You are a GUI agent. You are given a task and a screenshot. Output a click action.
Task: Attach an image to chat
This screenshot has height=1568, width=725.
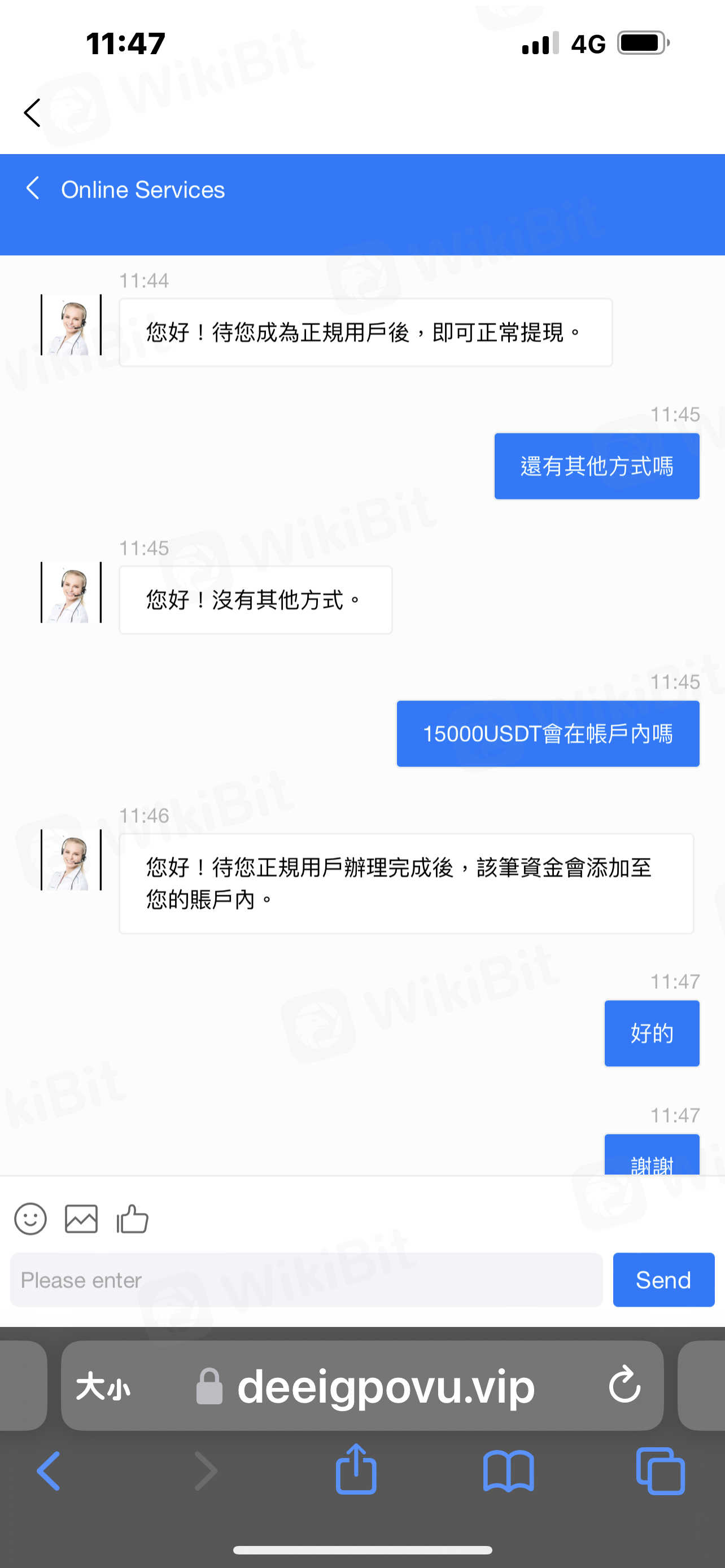click(81, 1219)
